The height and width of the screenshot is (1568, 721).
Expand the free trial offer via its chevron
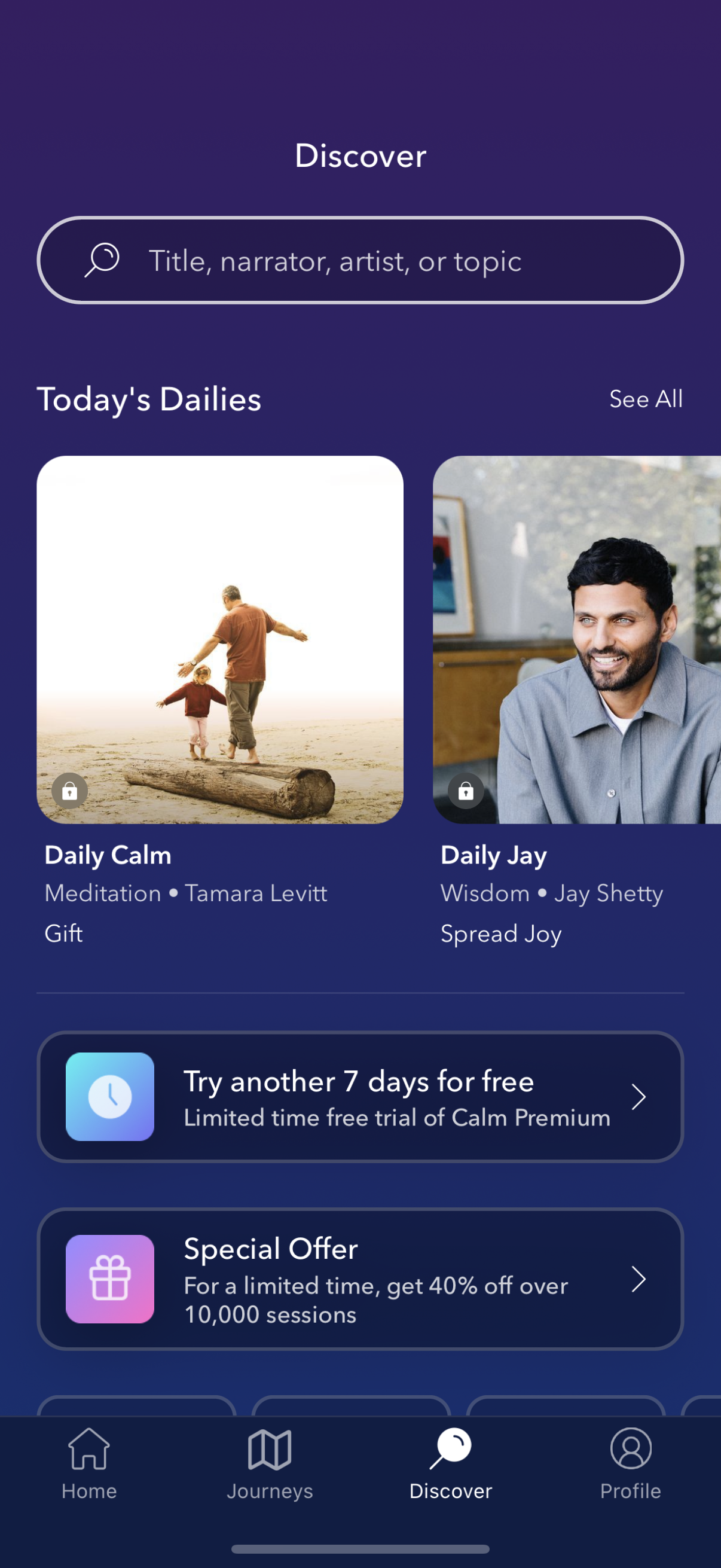tap(640, 1096)
